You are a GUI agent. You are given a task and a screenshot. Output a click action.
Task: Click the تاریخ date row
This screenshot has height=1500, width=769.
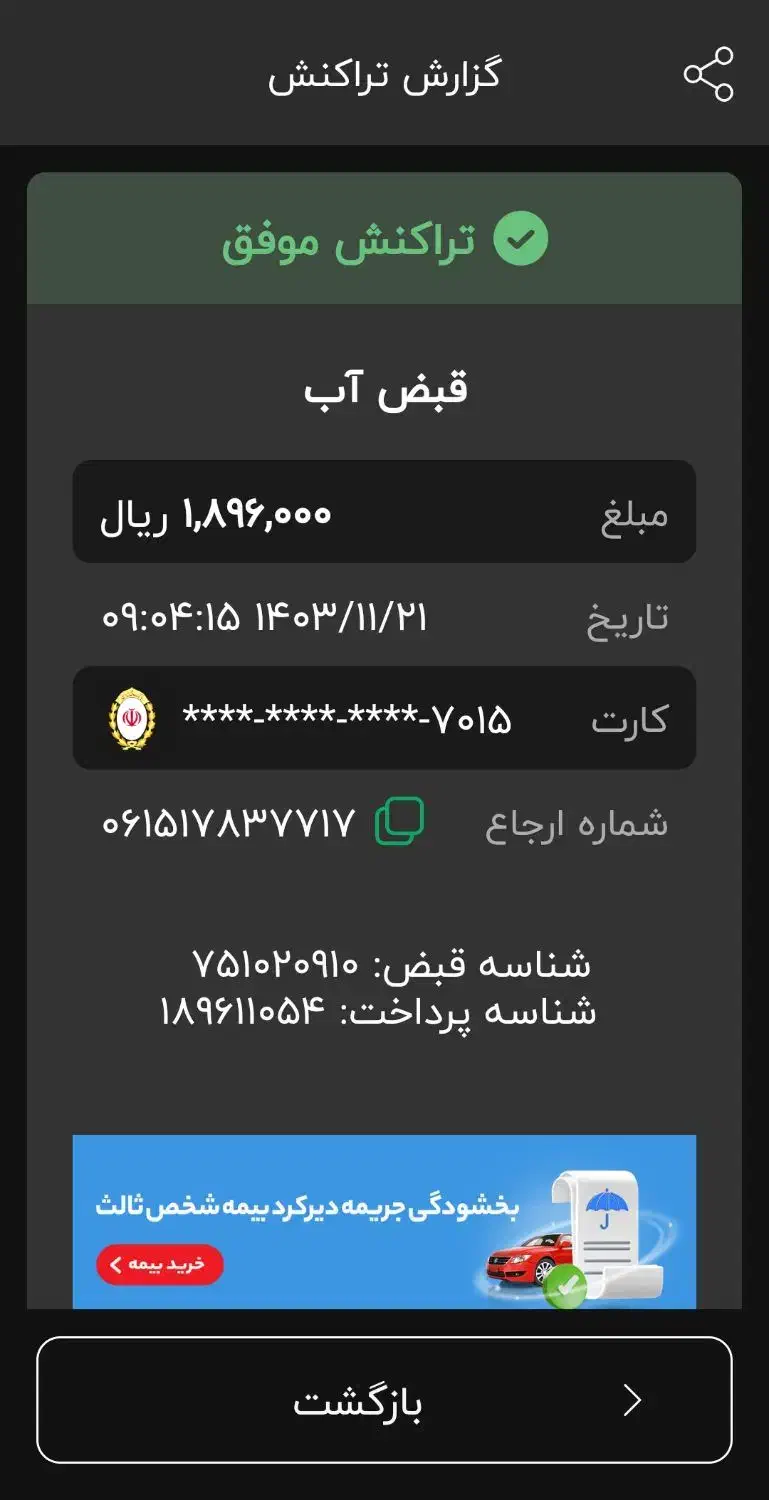coord(384,618)
